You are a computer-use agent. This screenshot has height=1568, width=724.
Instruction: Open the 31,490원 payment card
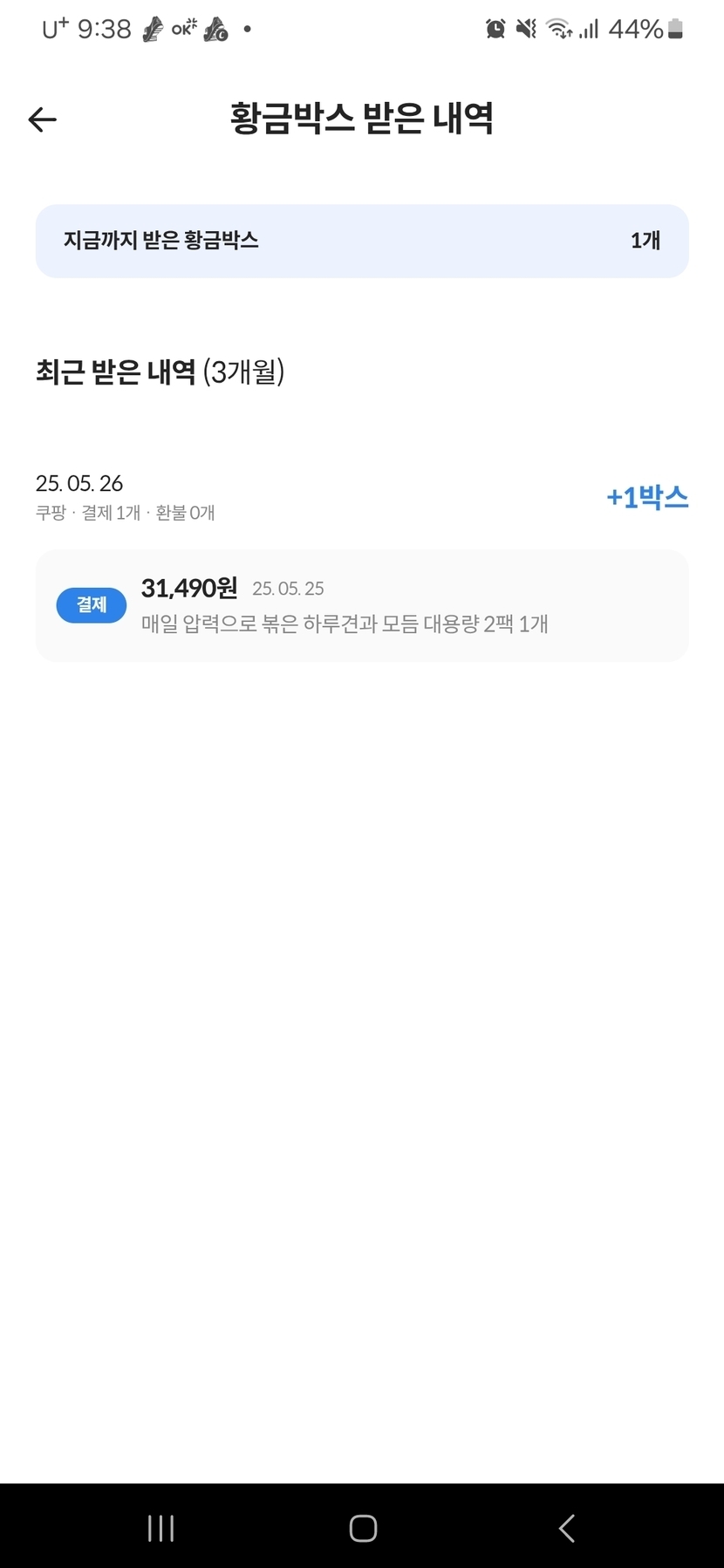click(x=361, y=605)
